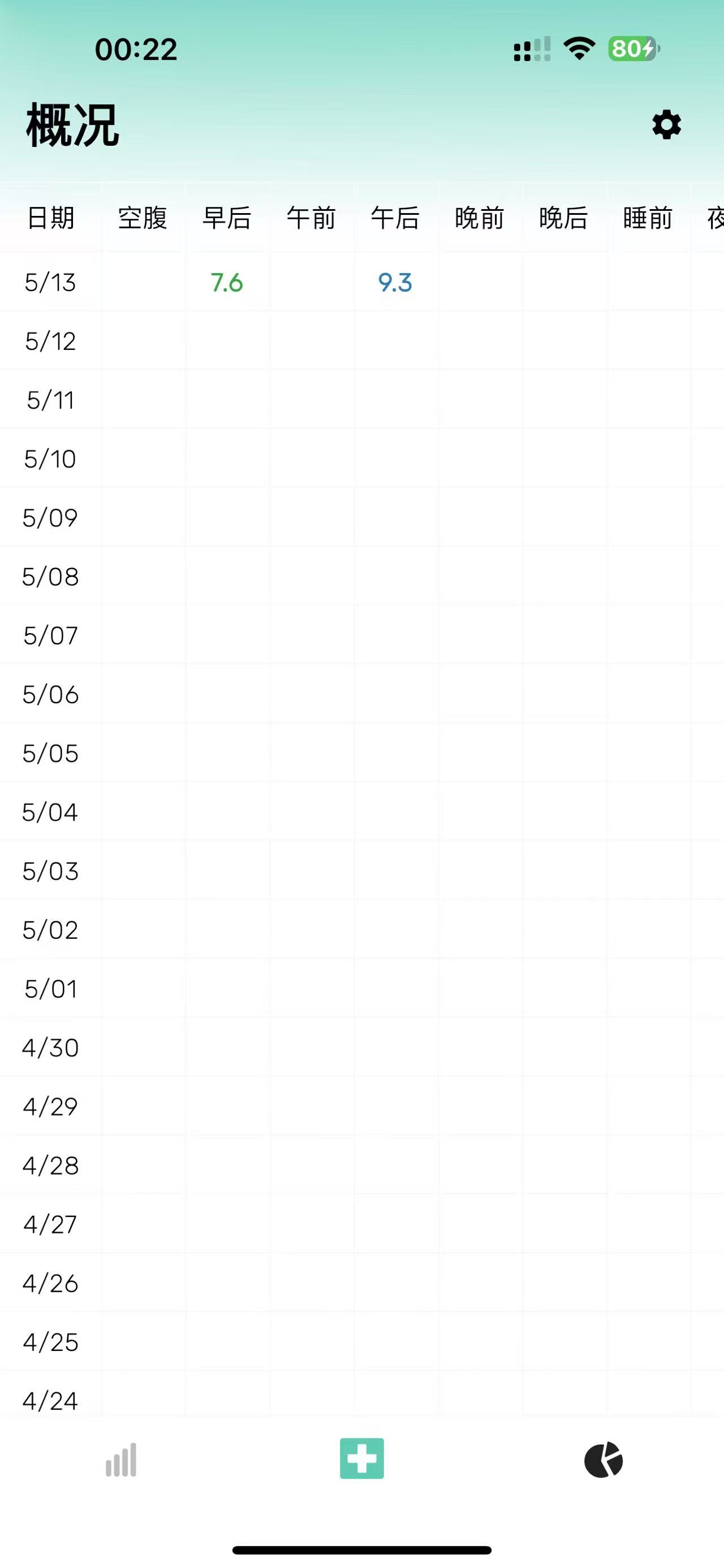Switch to the pie chart tab

click(603, 1459)
